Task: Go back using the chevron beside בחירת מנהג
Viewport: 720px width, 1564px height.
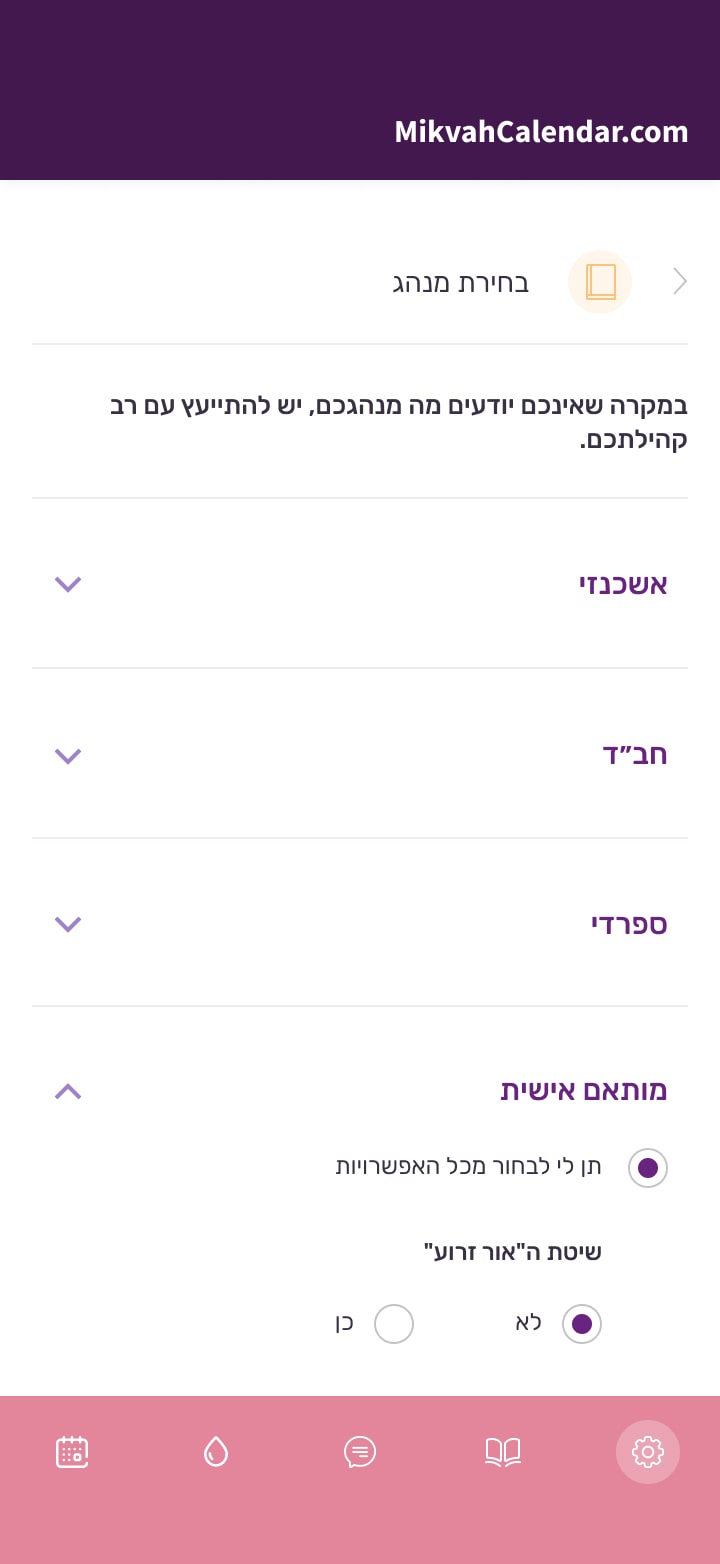Action: tap(680, 282)
